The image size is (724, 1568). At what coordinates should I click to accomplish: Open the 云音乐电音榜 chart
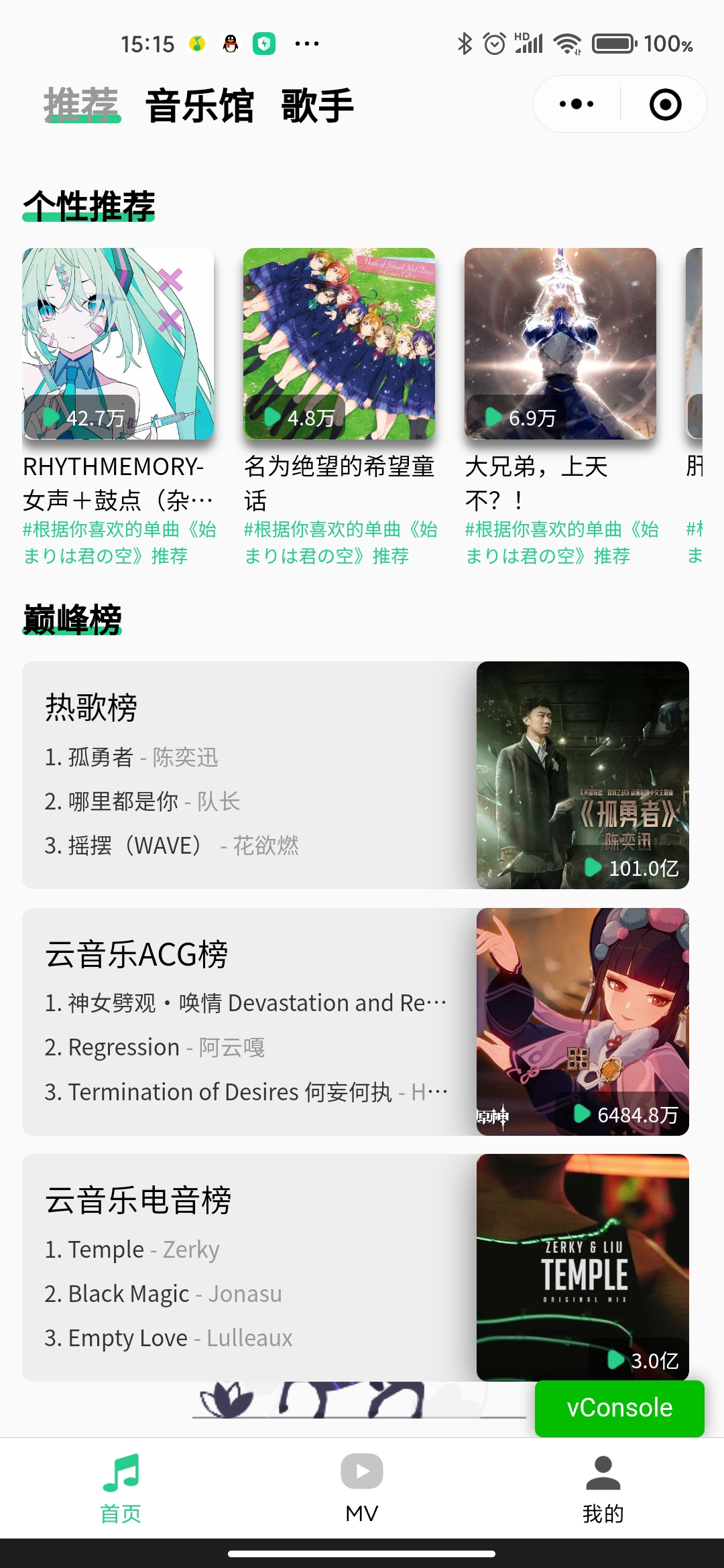[x=355, y=1267]
